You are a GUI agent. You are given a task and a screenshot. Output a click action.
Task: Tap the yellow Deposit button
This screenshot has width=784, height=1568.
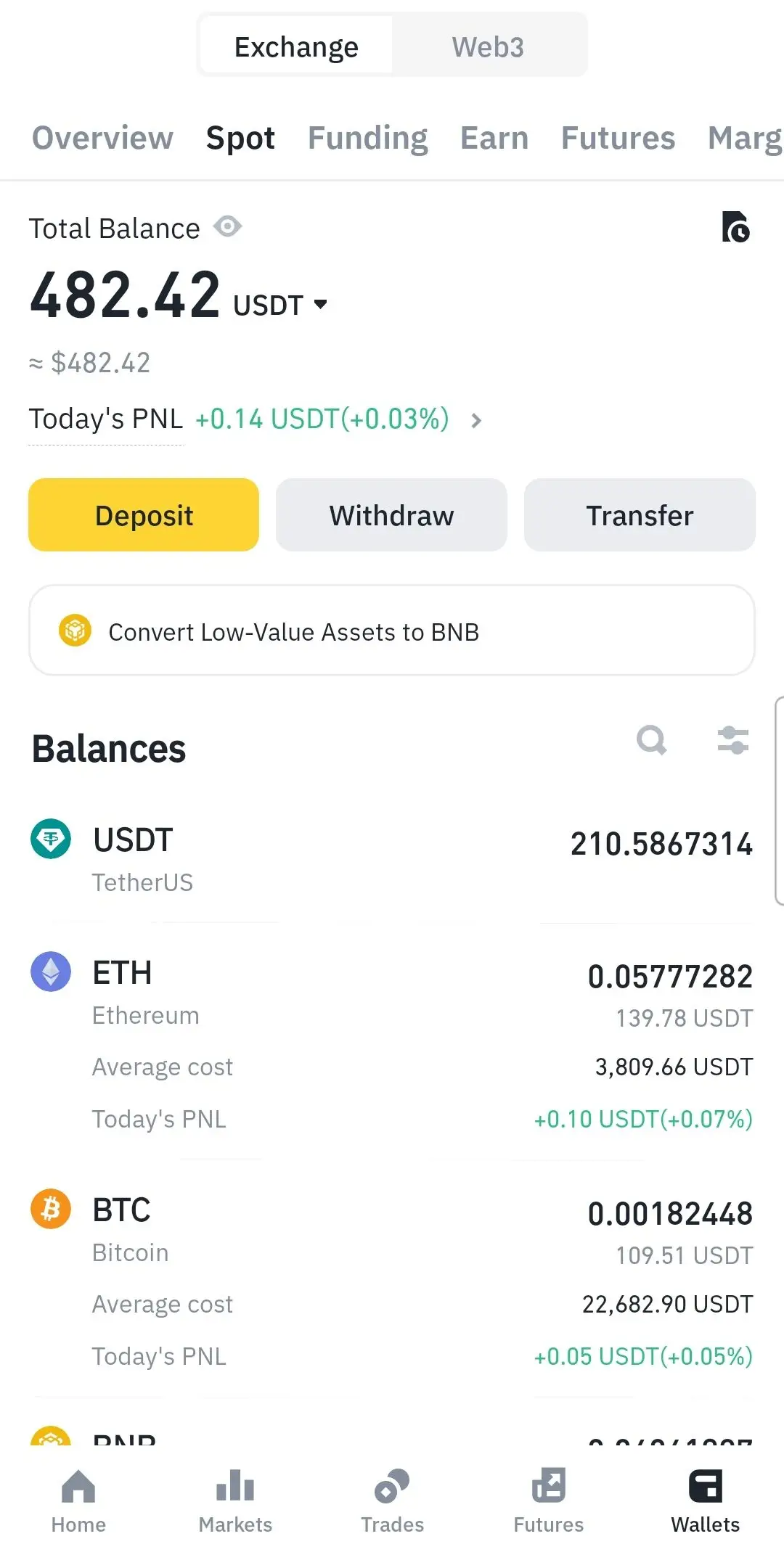[x=144, y=515]
